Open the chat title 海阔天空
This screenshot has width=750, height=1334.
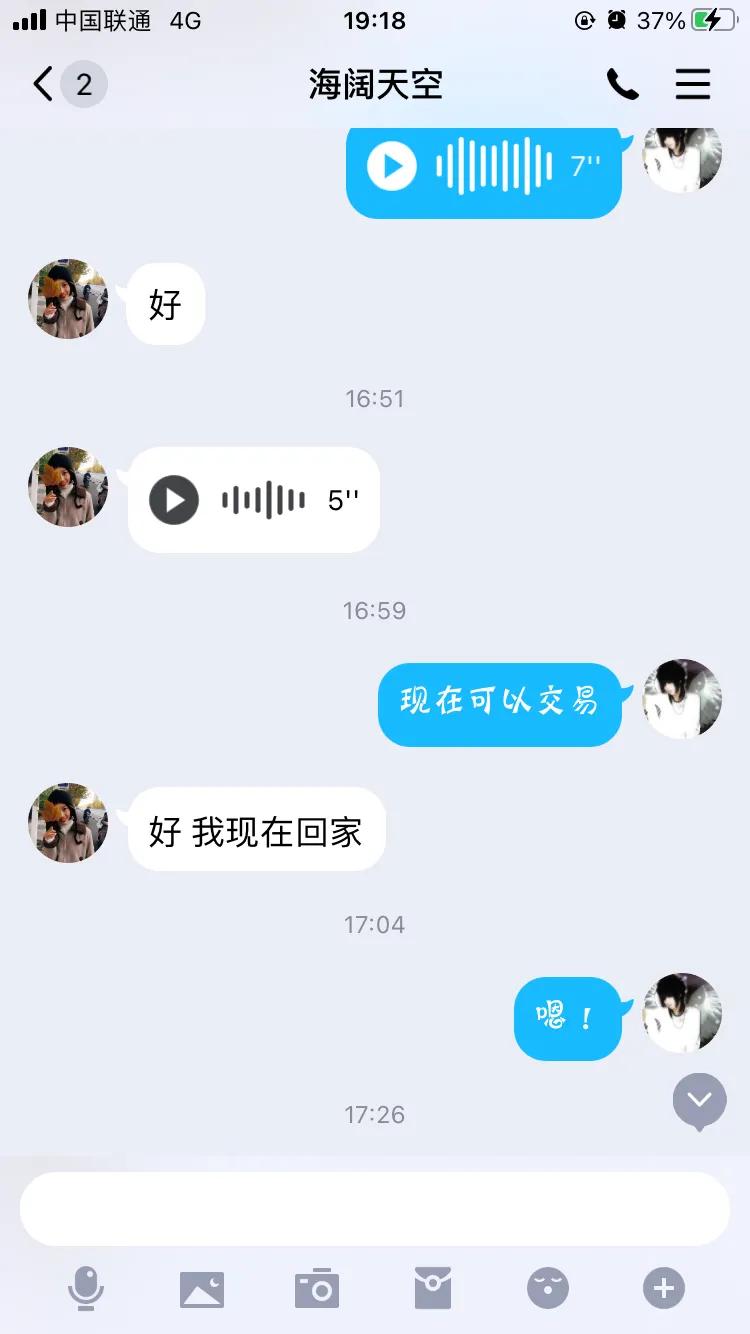[x=375, y=85]
